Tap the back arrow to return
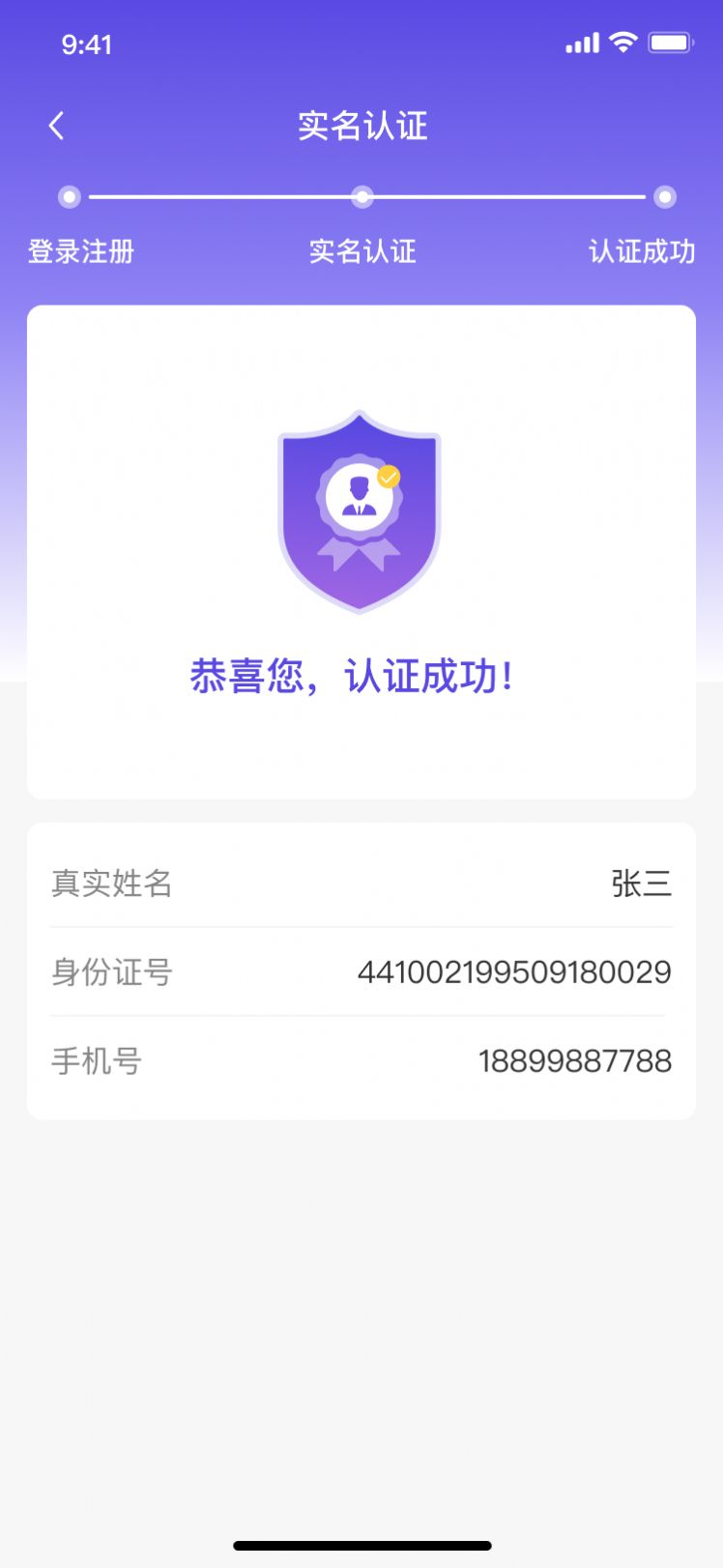This screenshot has height=1568, width=723. tap(55, 126)
